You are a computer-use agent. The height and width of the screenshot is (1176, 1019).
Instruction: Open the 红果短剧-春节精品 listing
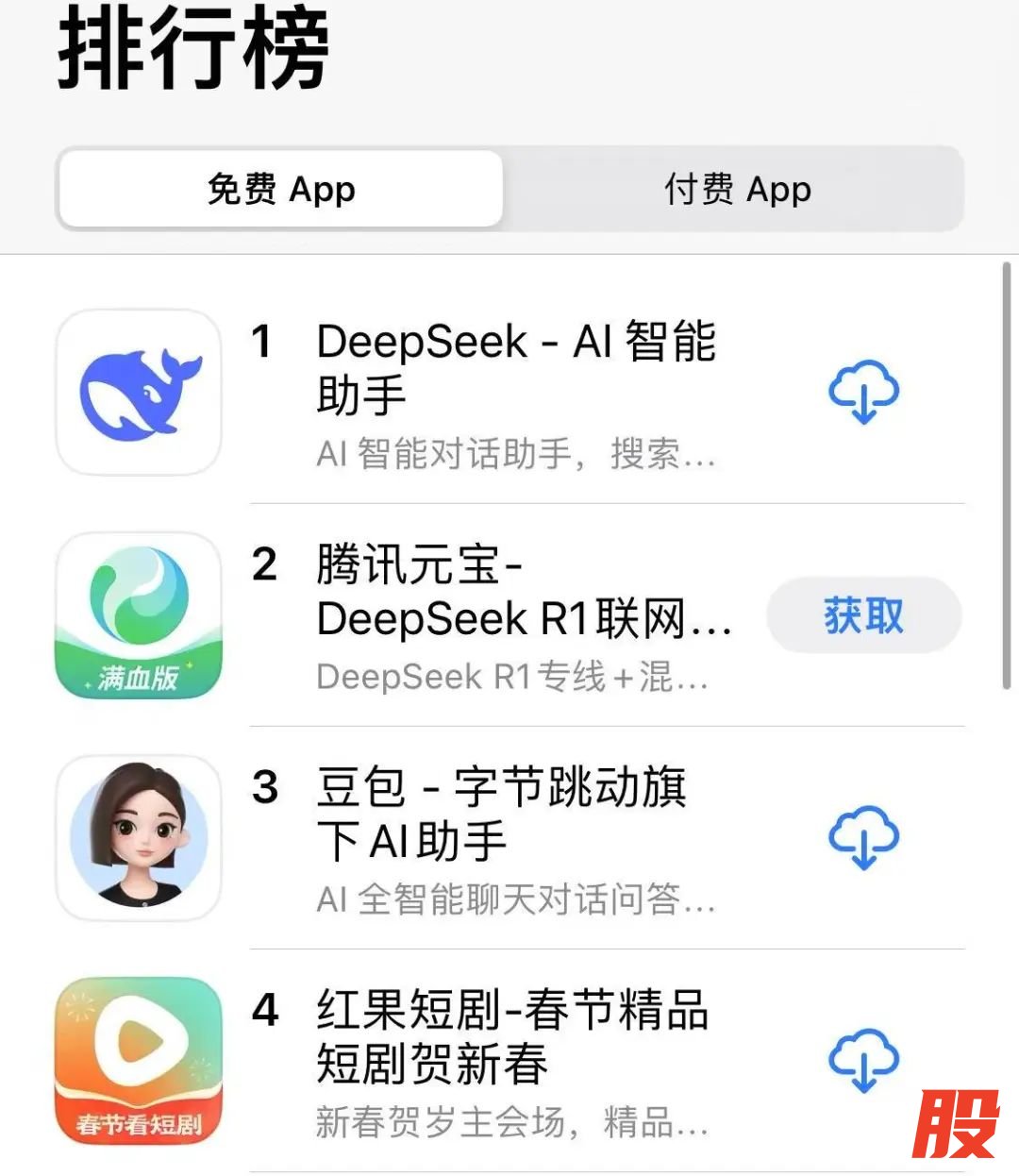point(514,1036)
